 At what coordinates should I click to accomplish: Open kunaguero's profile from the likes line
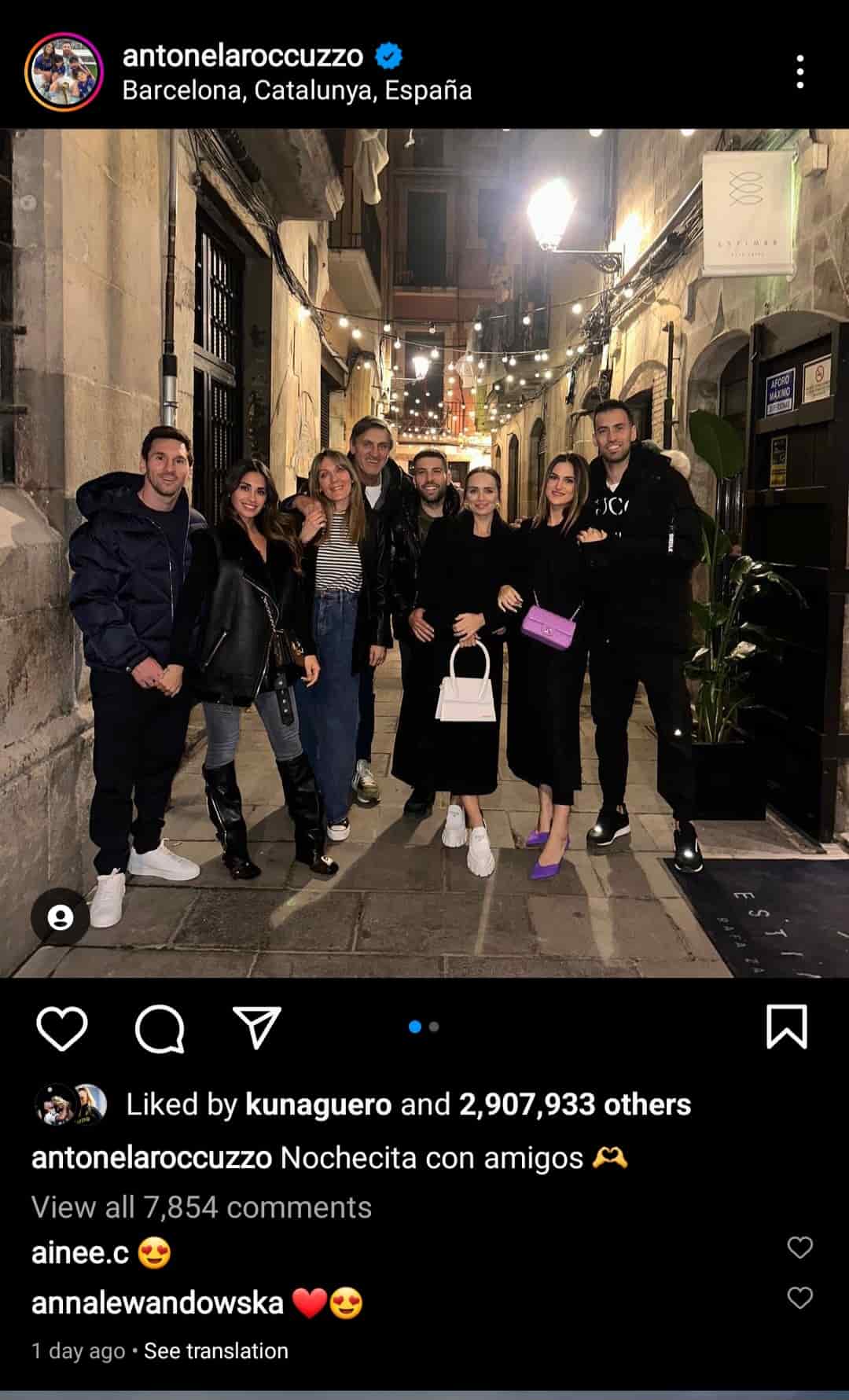point(318,1104)
